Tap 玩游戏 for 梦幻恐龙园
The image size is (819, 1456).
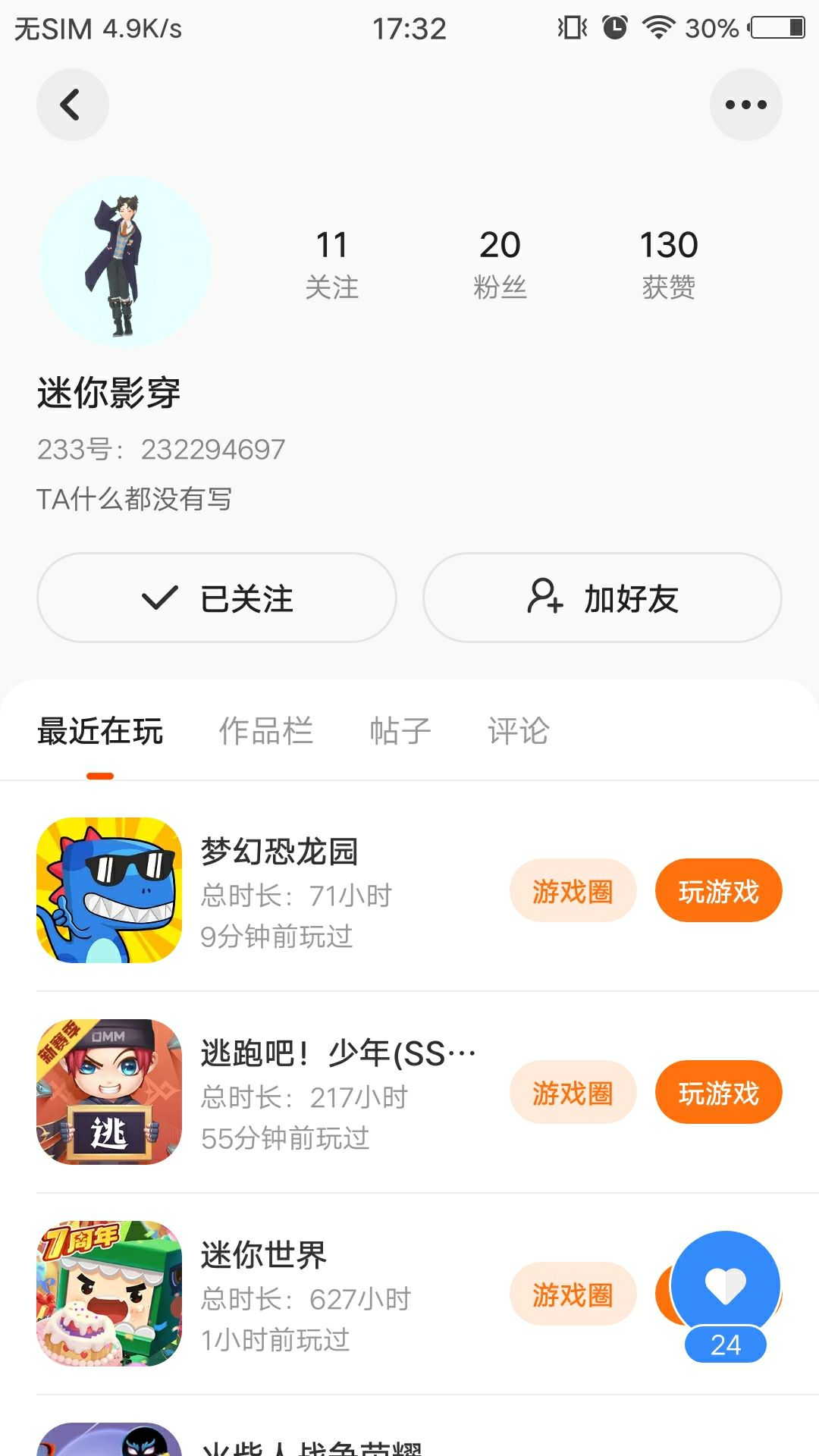(718, 891)
